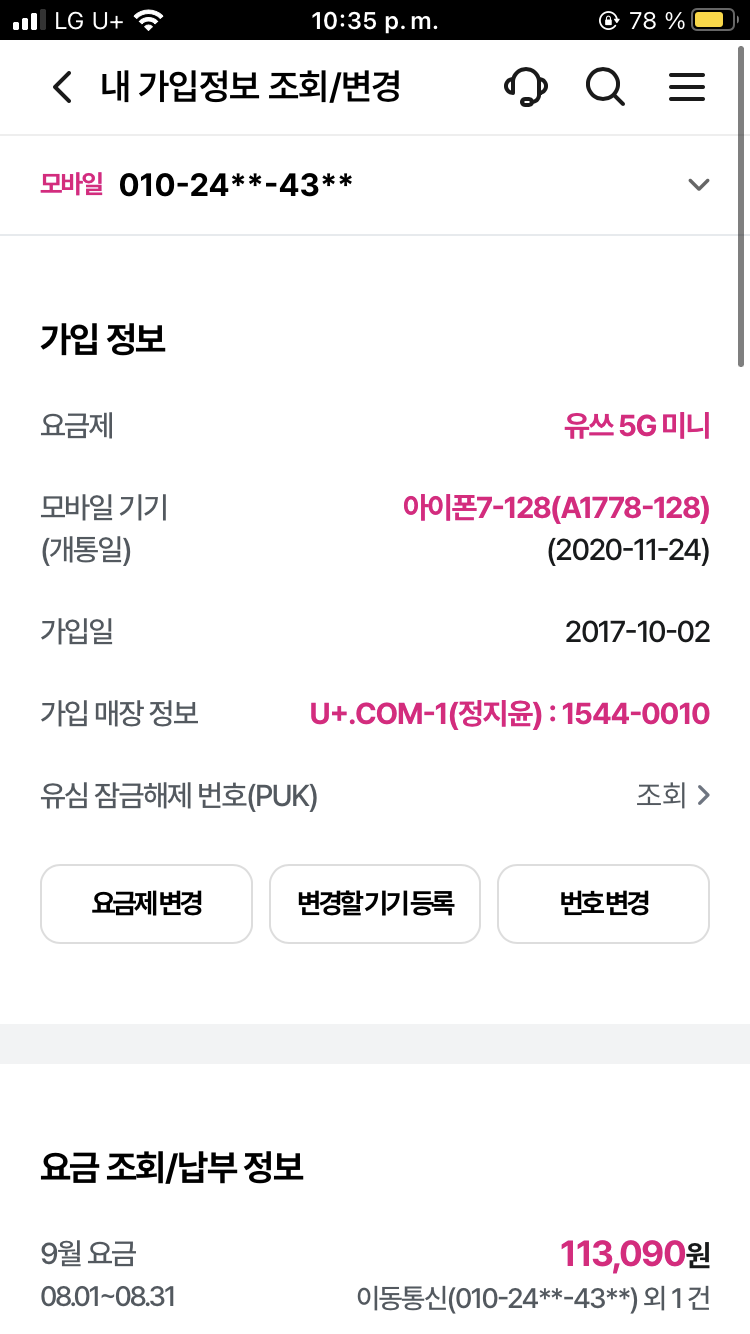
Task: Open the search magnifier
Action: (x=605, y=88)
